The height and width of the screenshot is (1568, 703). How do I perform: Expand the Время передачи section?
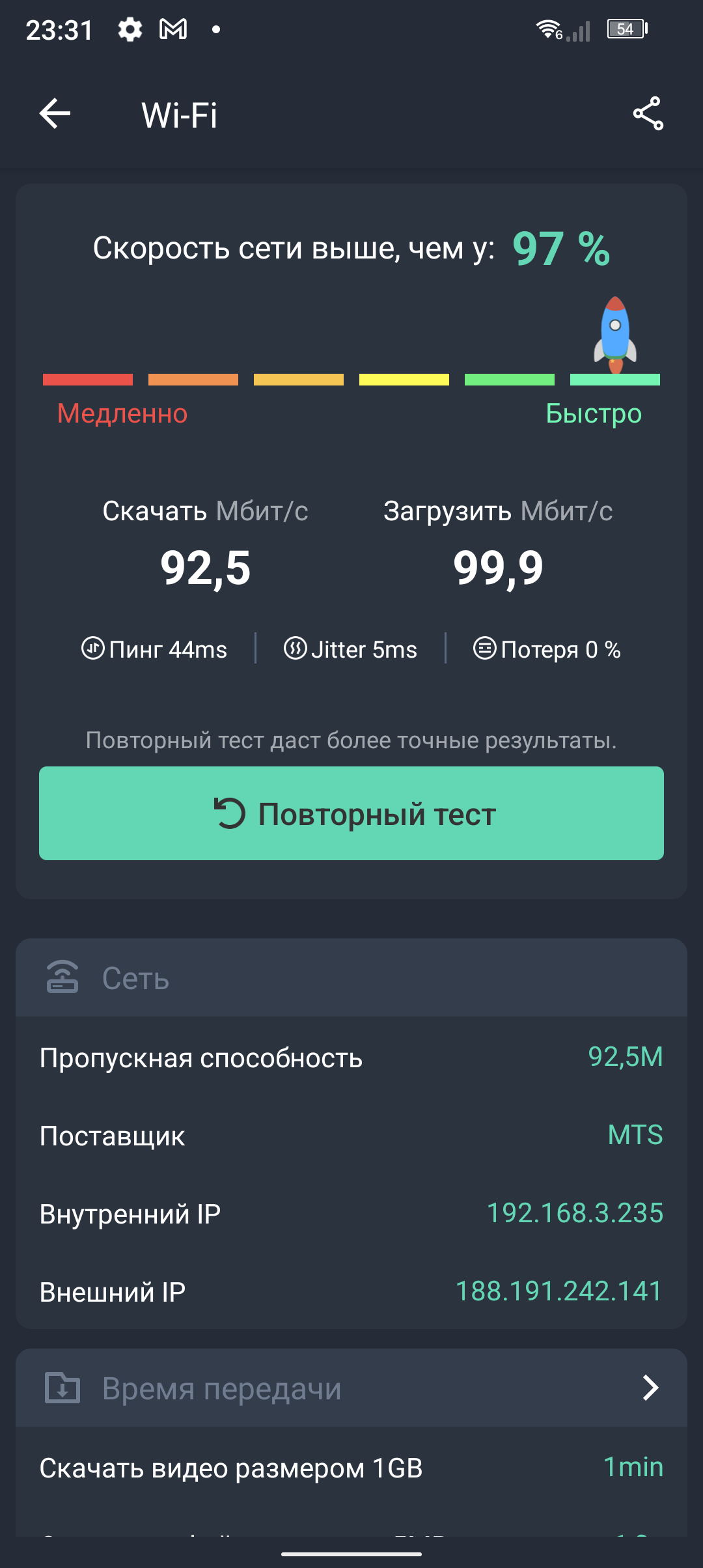pos(650,1388)
